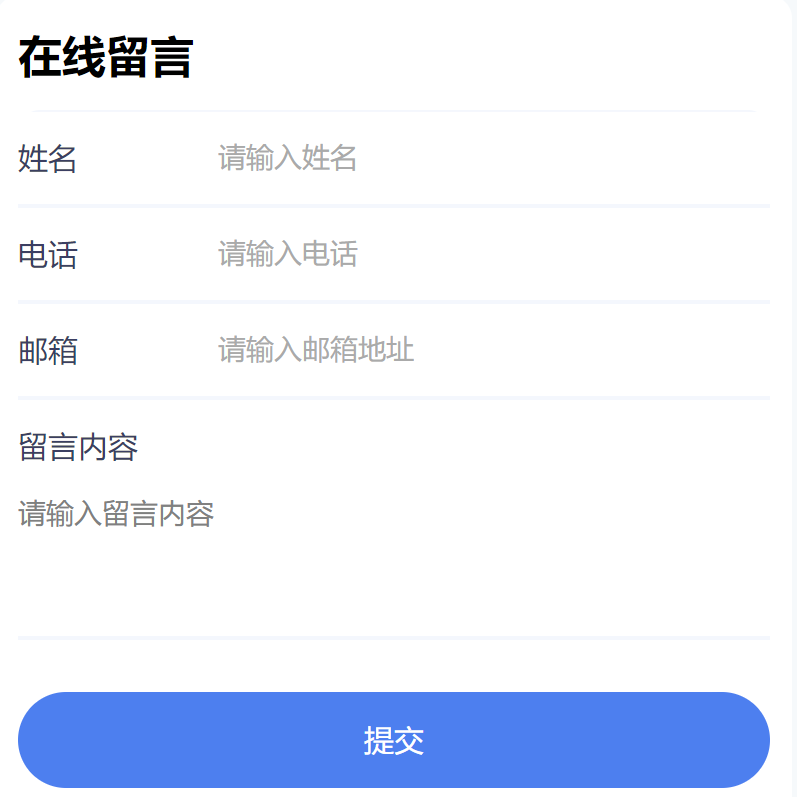Image resolution: width=797 pixels, height=797 pixels.
Task: Submit the form with 提交 button
Action: pyautogui.click(x=393, y=740)
